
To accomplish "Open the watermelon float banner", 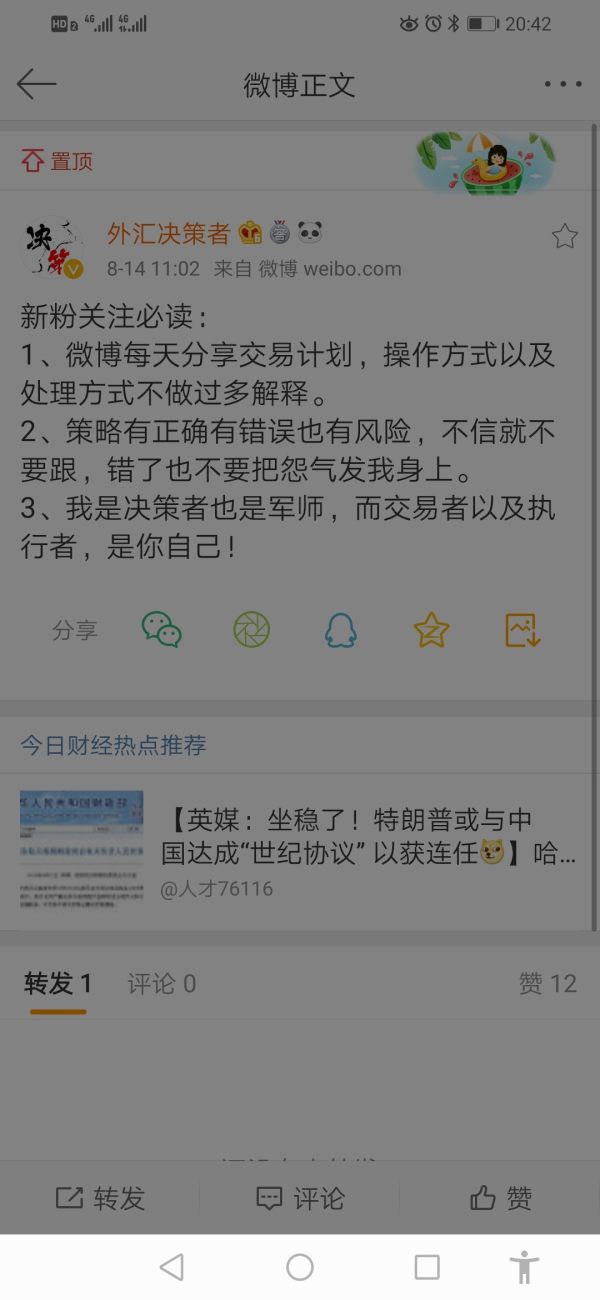I will point(484,161).
